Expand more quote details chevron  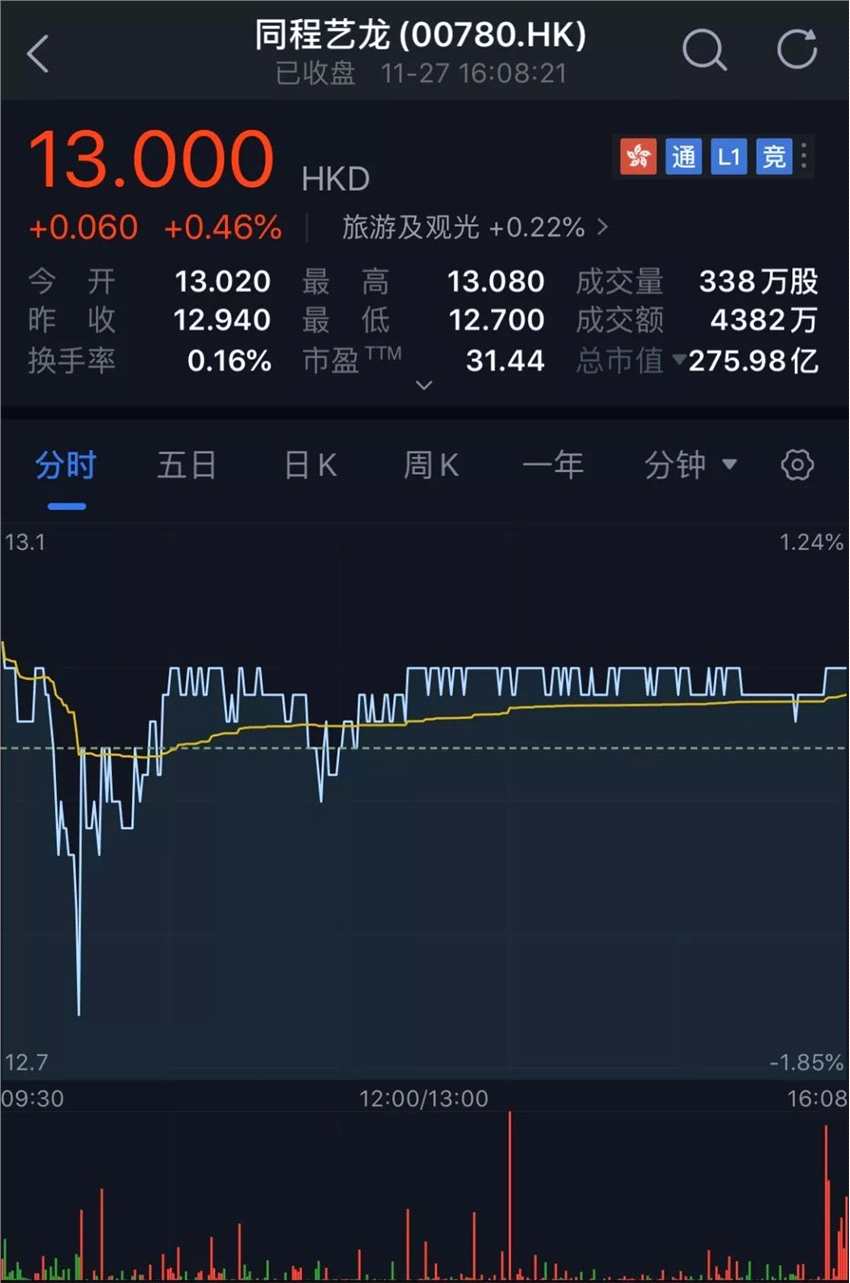pos(424,385)
